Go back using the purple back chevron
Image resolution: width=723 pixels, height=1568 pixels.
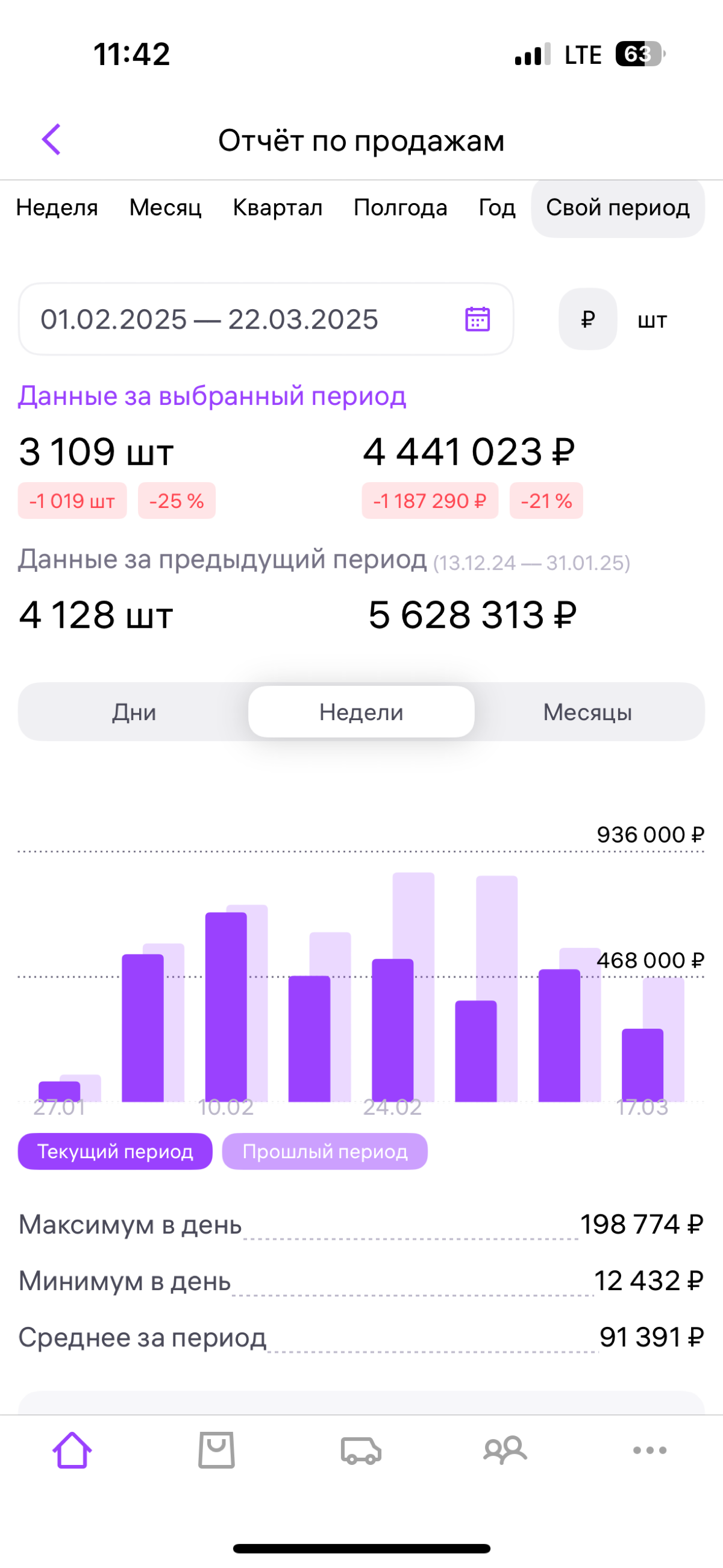tap(51, 139)
